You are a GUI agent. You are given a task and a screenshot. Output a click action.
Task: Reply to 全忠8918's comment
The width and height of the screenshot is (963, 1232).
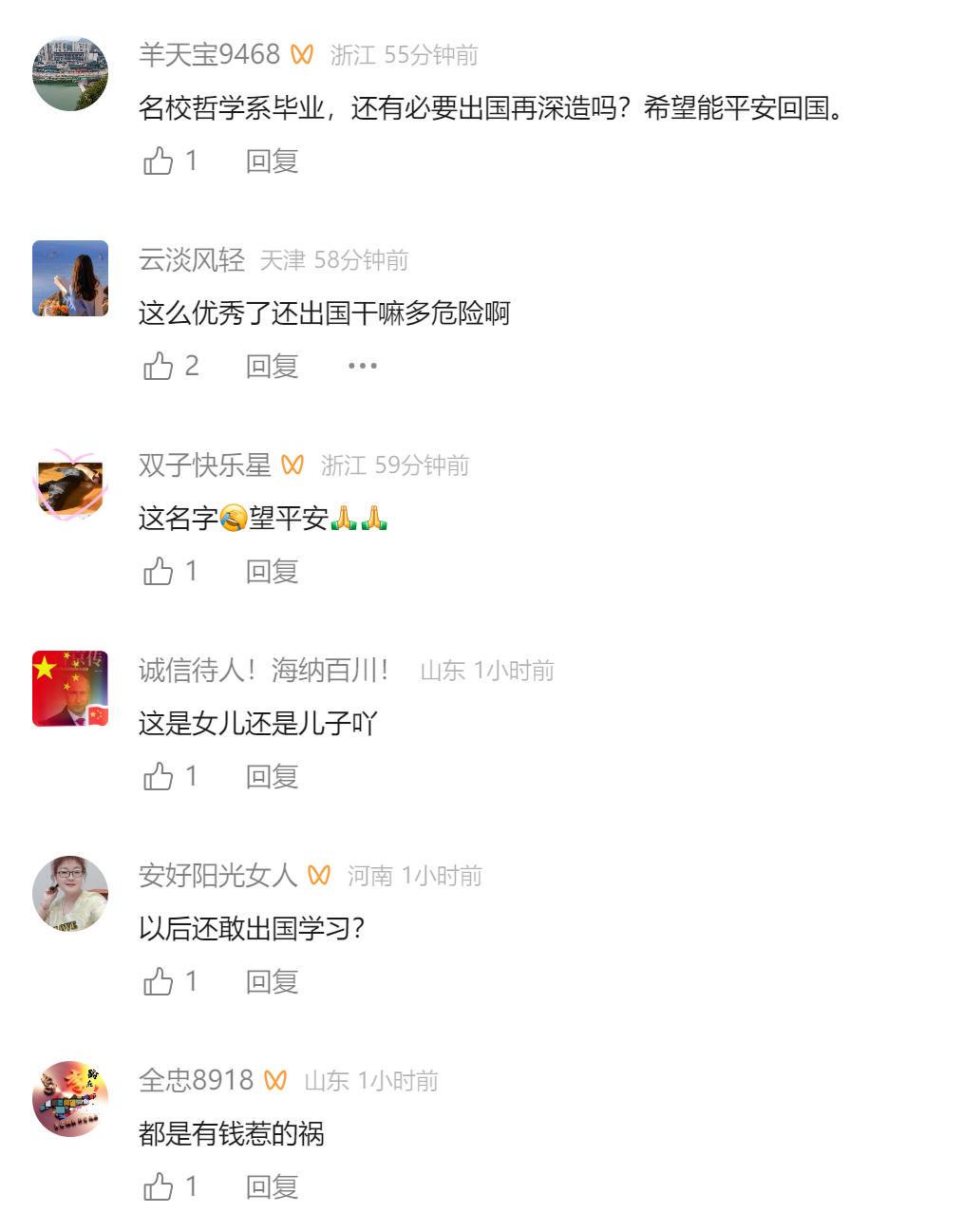[272, 1186]
